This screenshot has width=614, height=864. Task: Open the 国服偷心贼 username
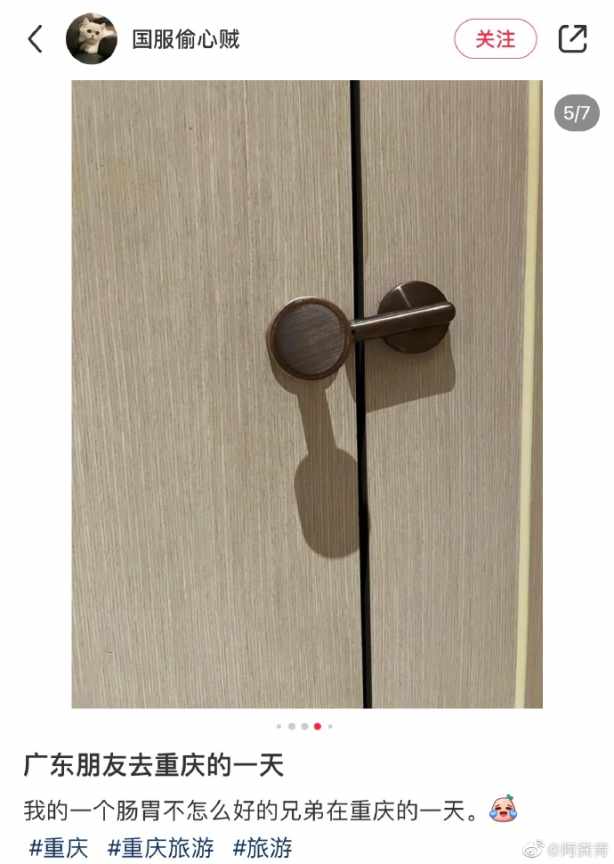(186, 40)
